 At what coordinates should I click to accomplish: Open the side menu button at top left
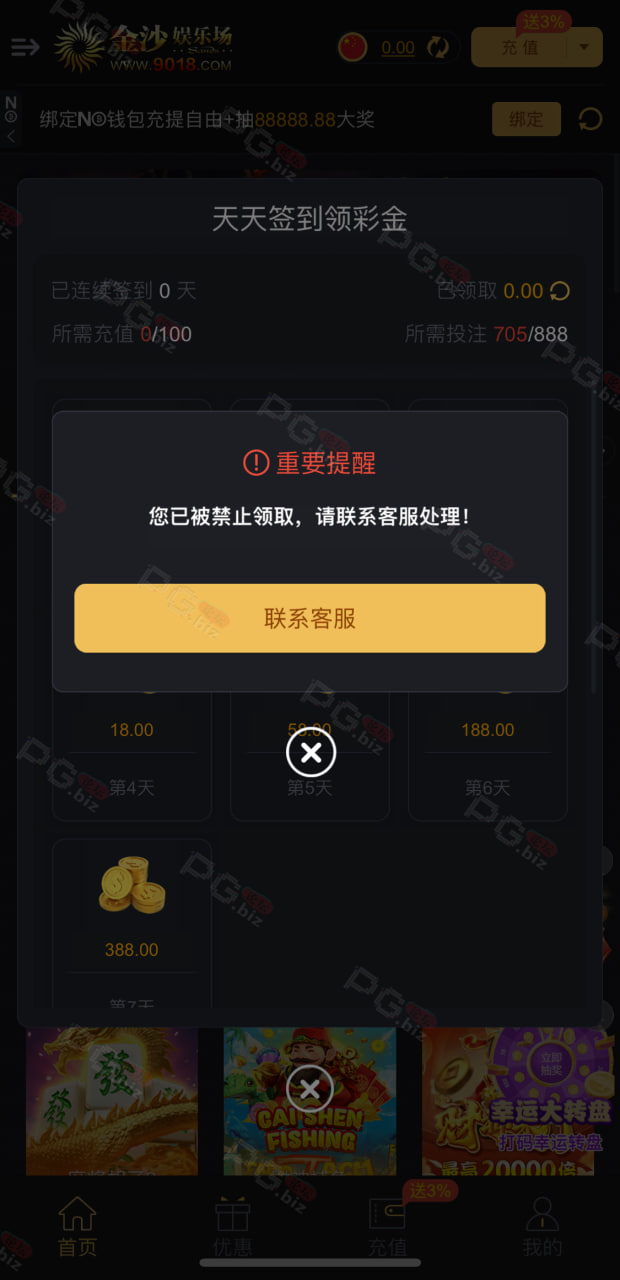[25, 47]
